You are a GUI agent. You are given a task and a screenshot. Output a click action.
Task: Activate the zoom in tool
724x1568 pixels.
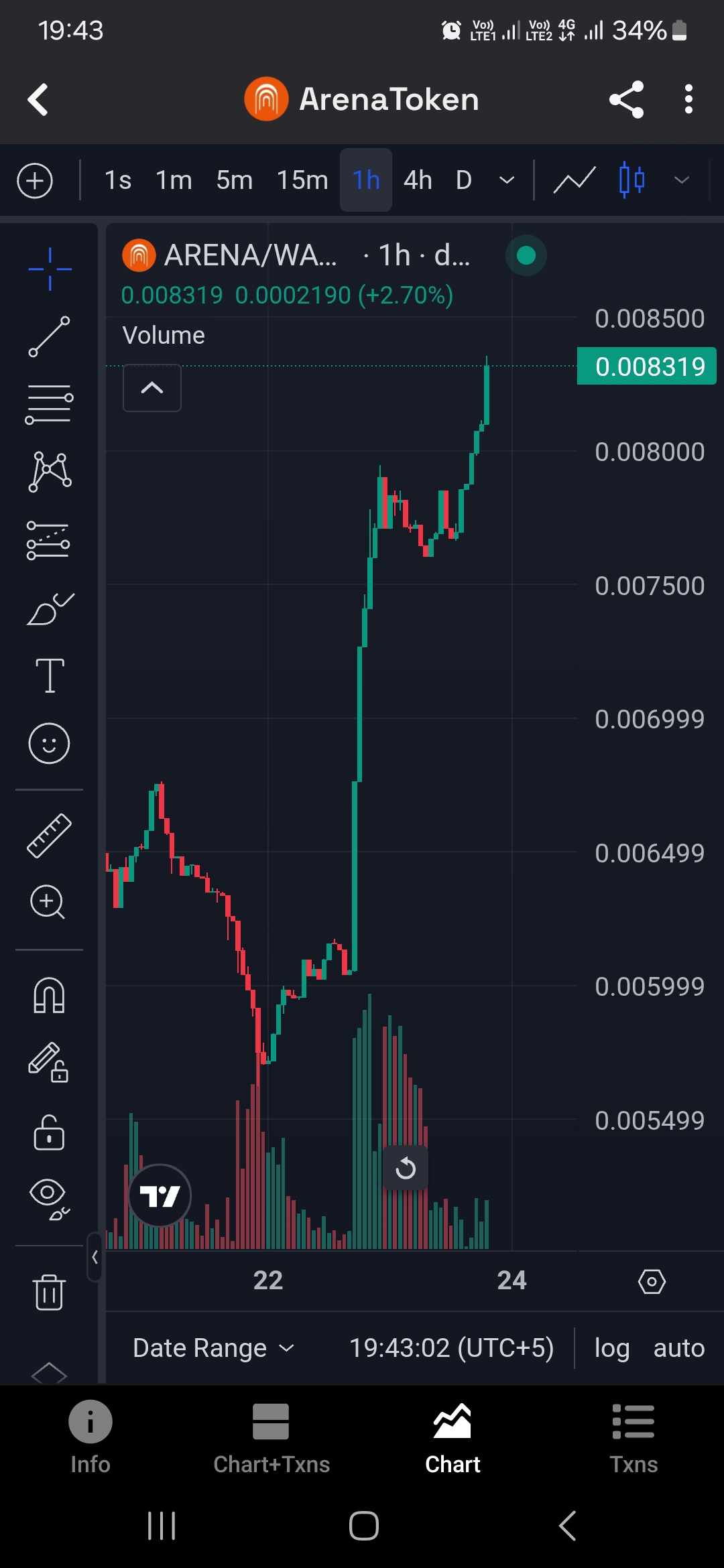(48, 902)
